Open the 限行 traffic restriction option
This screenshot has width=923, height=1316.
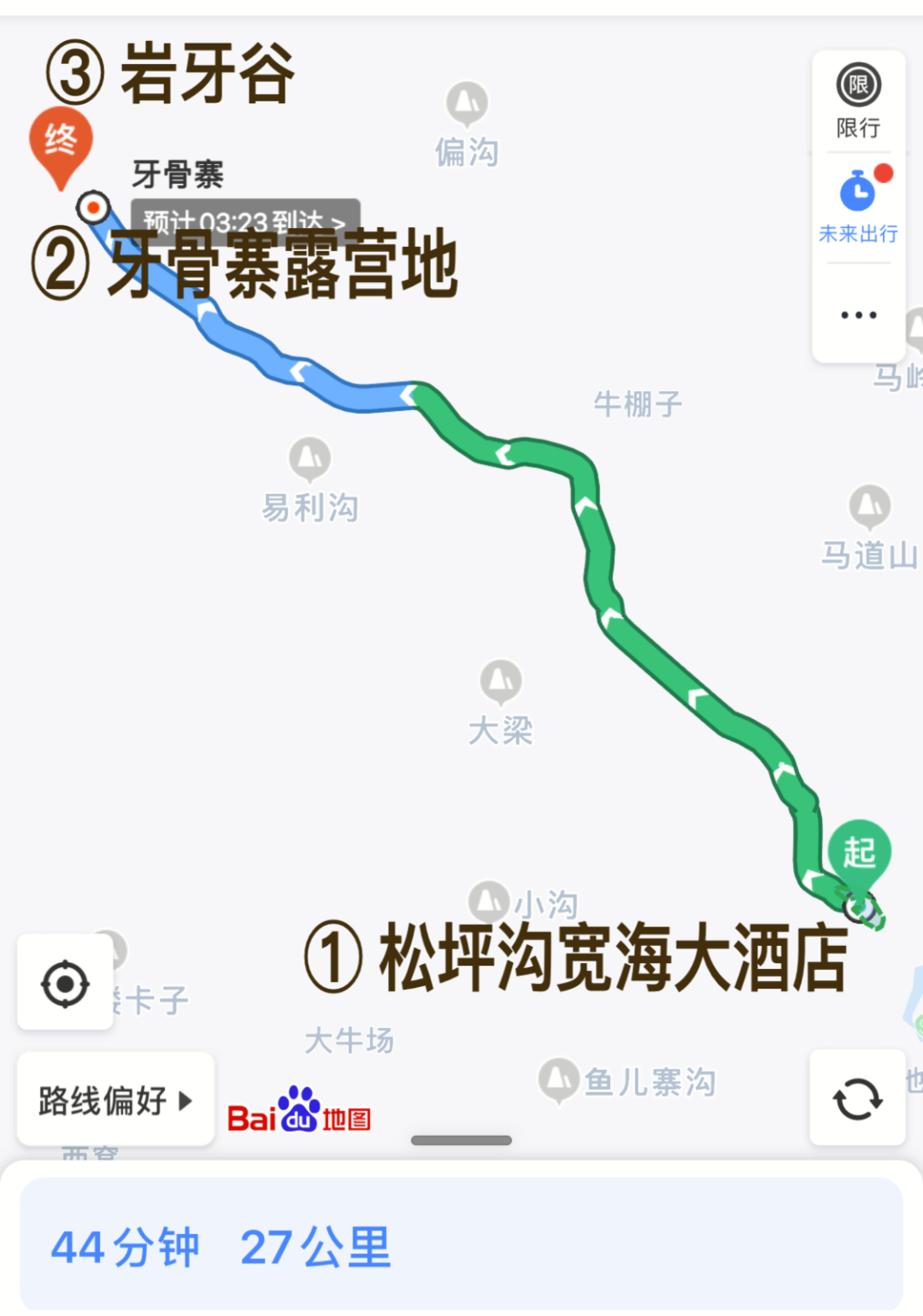[858, 101]
